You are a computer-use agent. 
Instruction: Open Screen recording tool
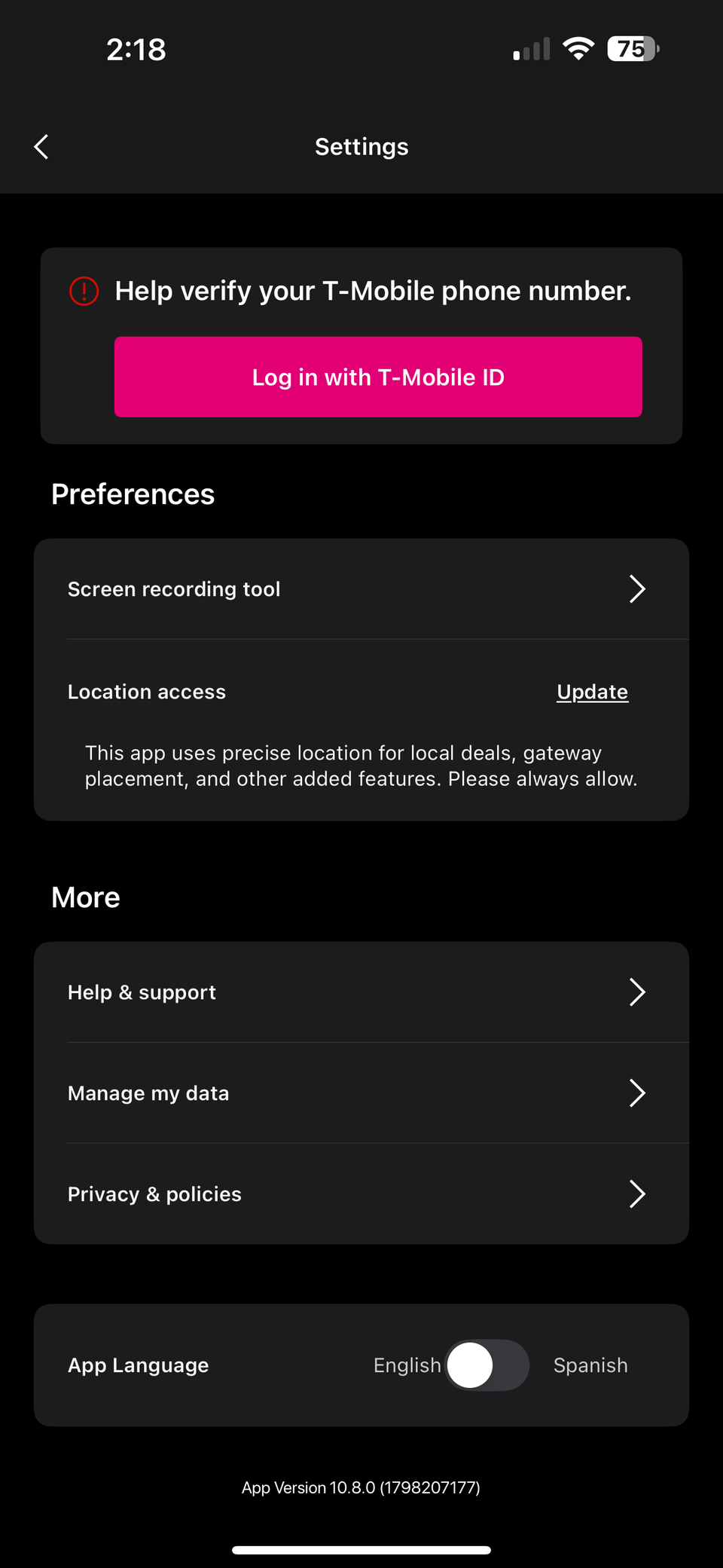(x=361, y=589)
